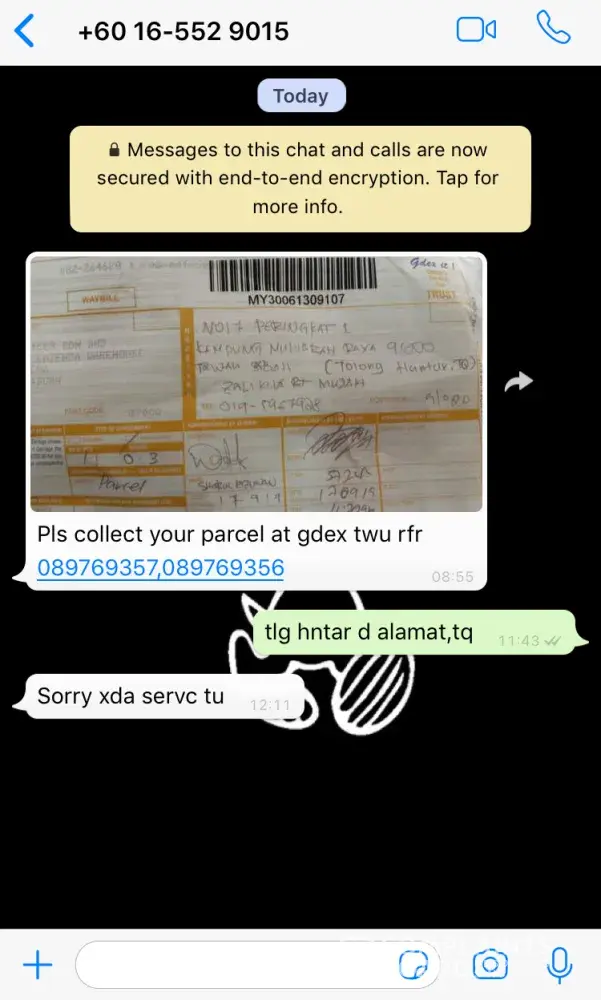Open the waybill photo in the chat
601x1000 pixels.
(256, 385)
